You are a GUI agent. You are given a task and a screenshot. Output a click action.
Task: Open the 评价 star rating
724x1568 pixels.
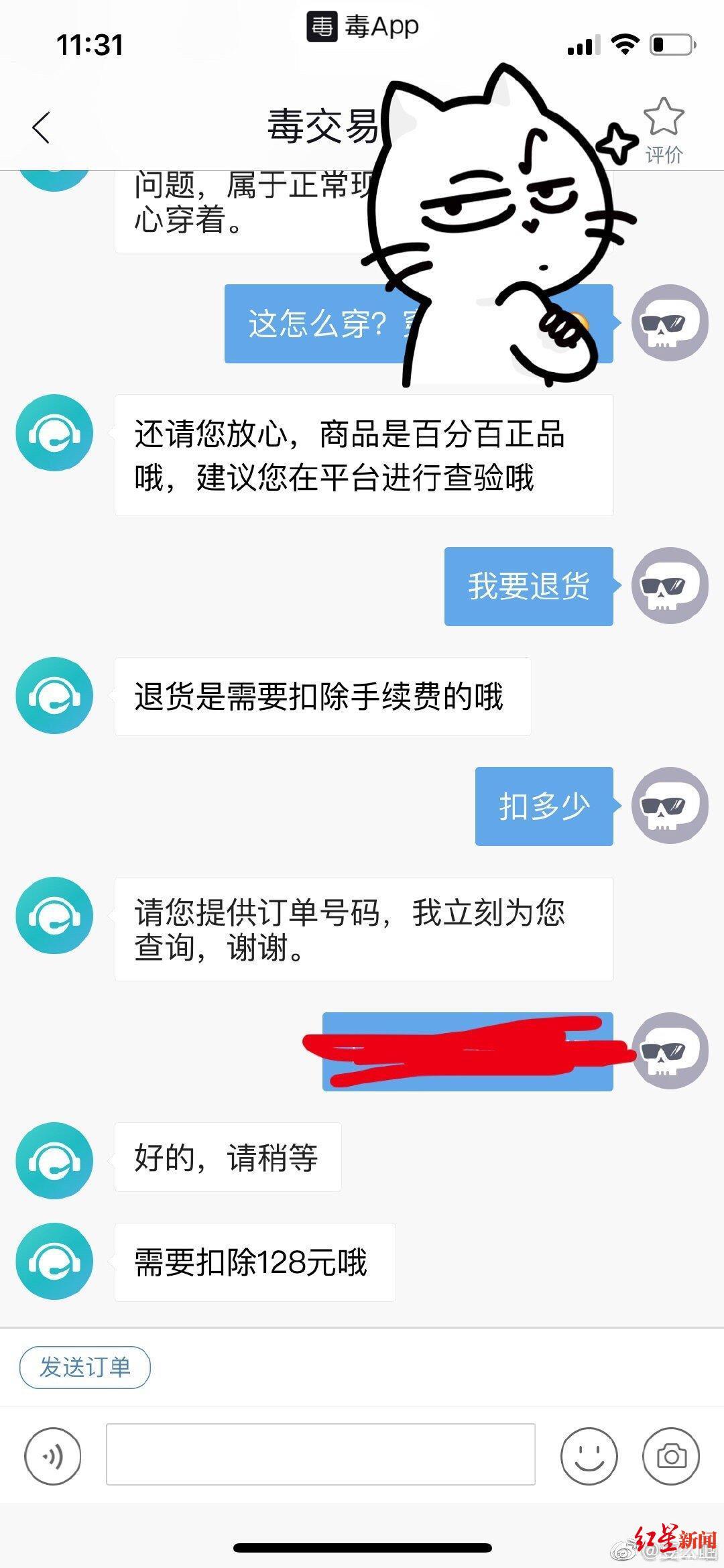click(664, 131)
